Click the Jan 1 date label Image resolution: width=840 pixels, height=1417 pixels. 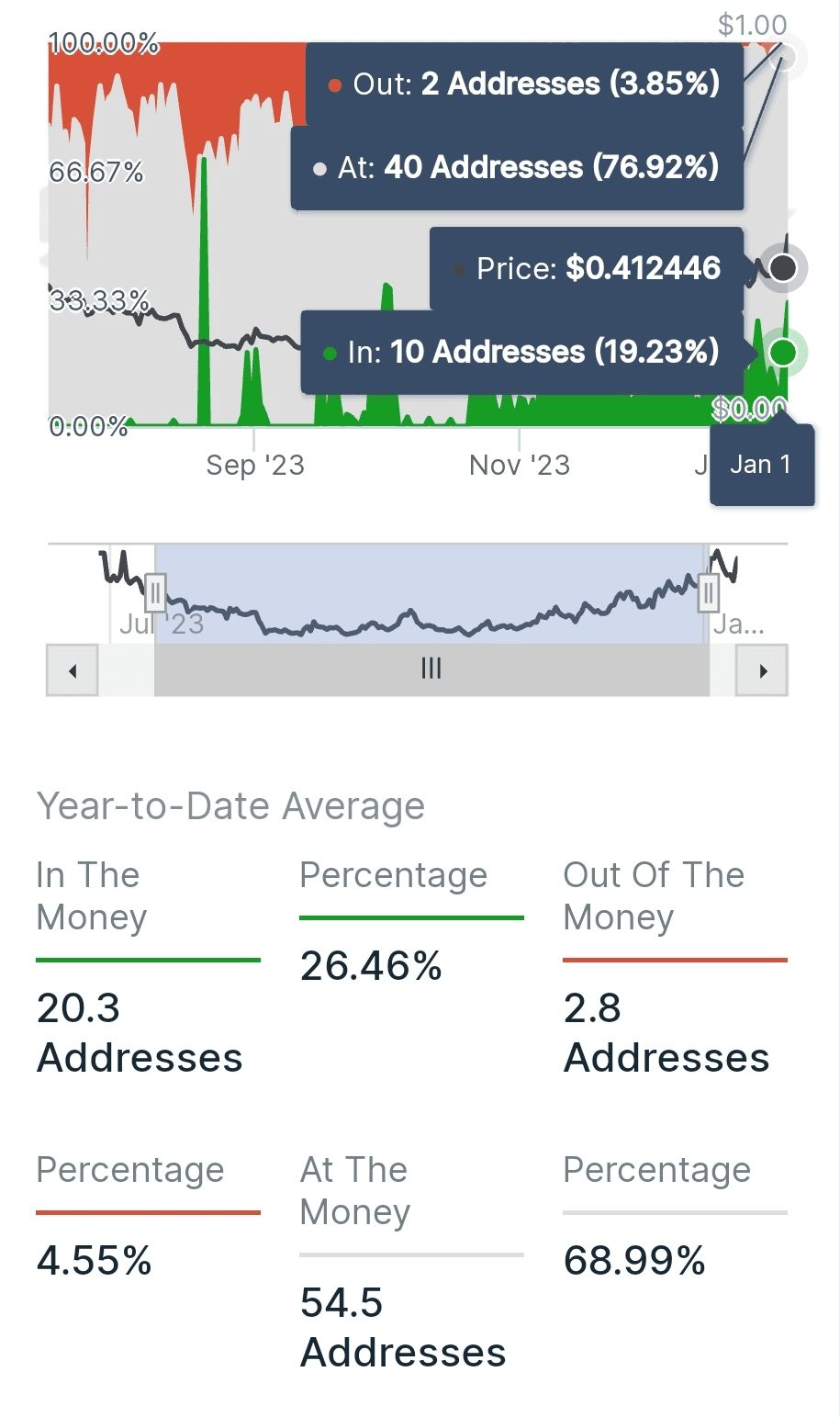(x=761, y=464)
